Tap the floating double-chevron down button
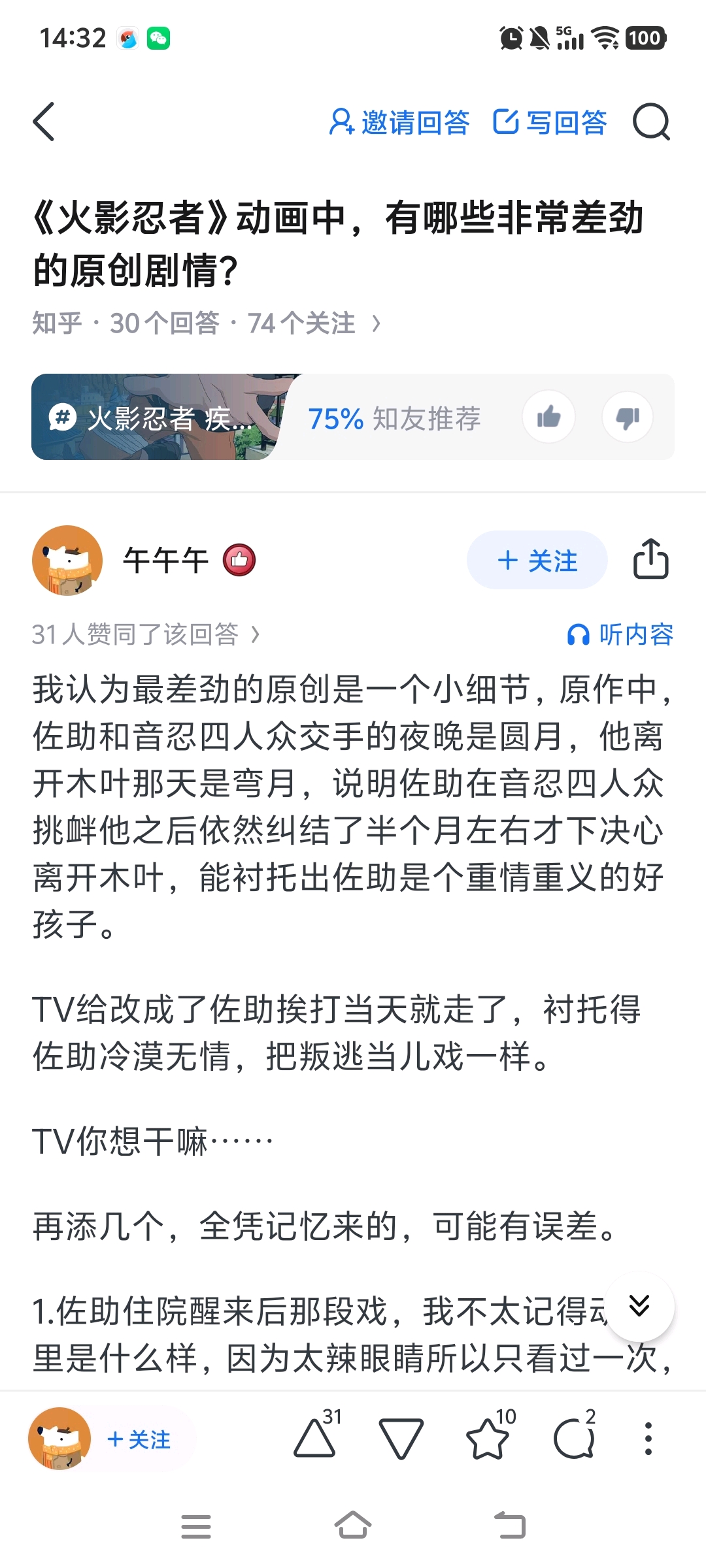This screenshot has height=1568, width=706. click(x=639, y=1306)
